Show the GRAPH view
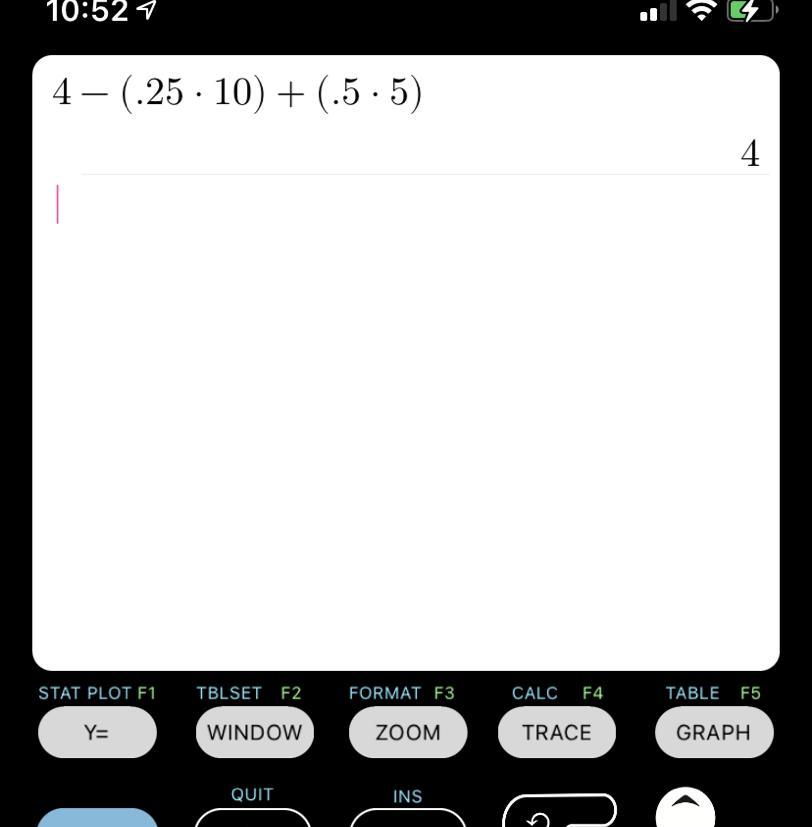 pos(713,732)
